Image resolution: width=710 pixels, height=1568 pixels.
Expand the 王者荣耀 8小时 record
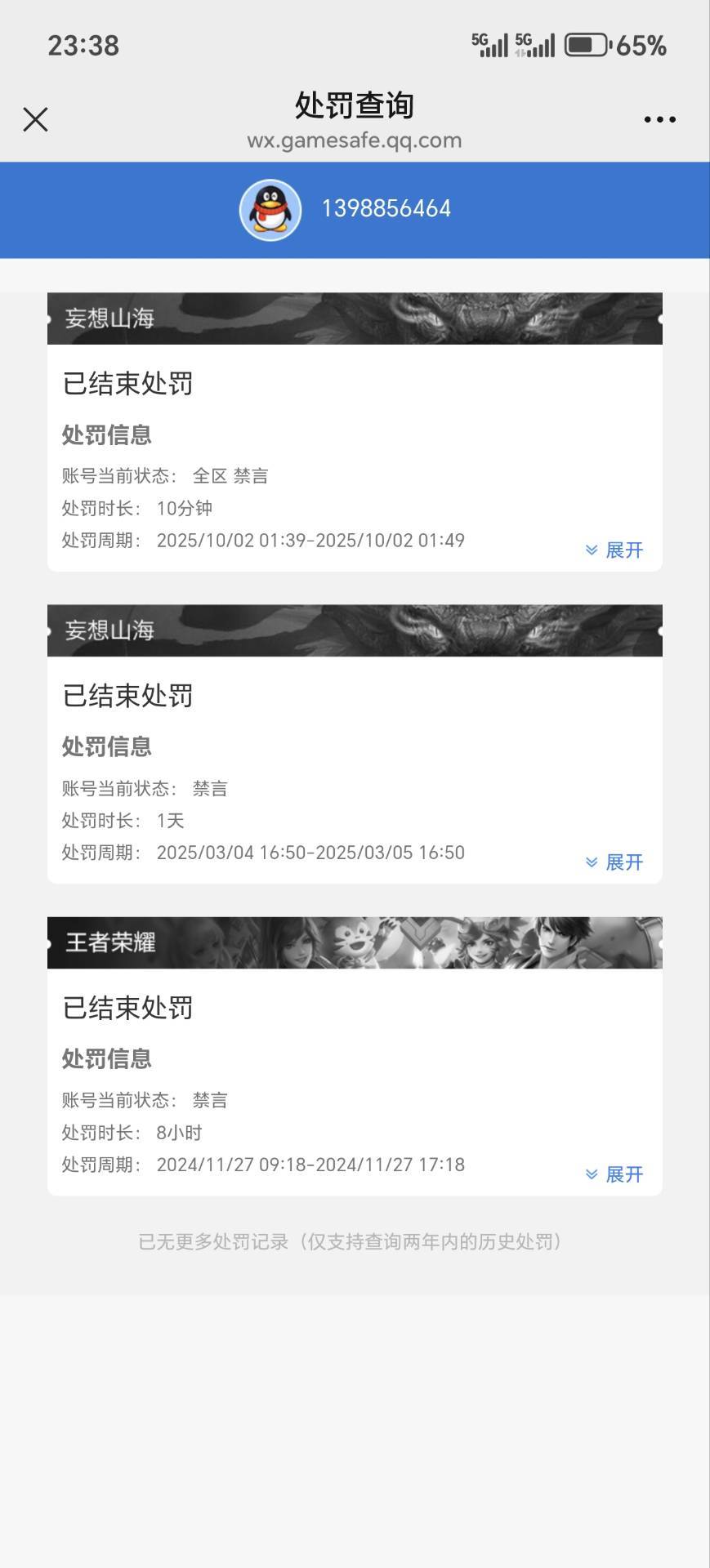pos(614,1174)
